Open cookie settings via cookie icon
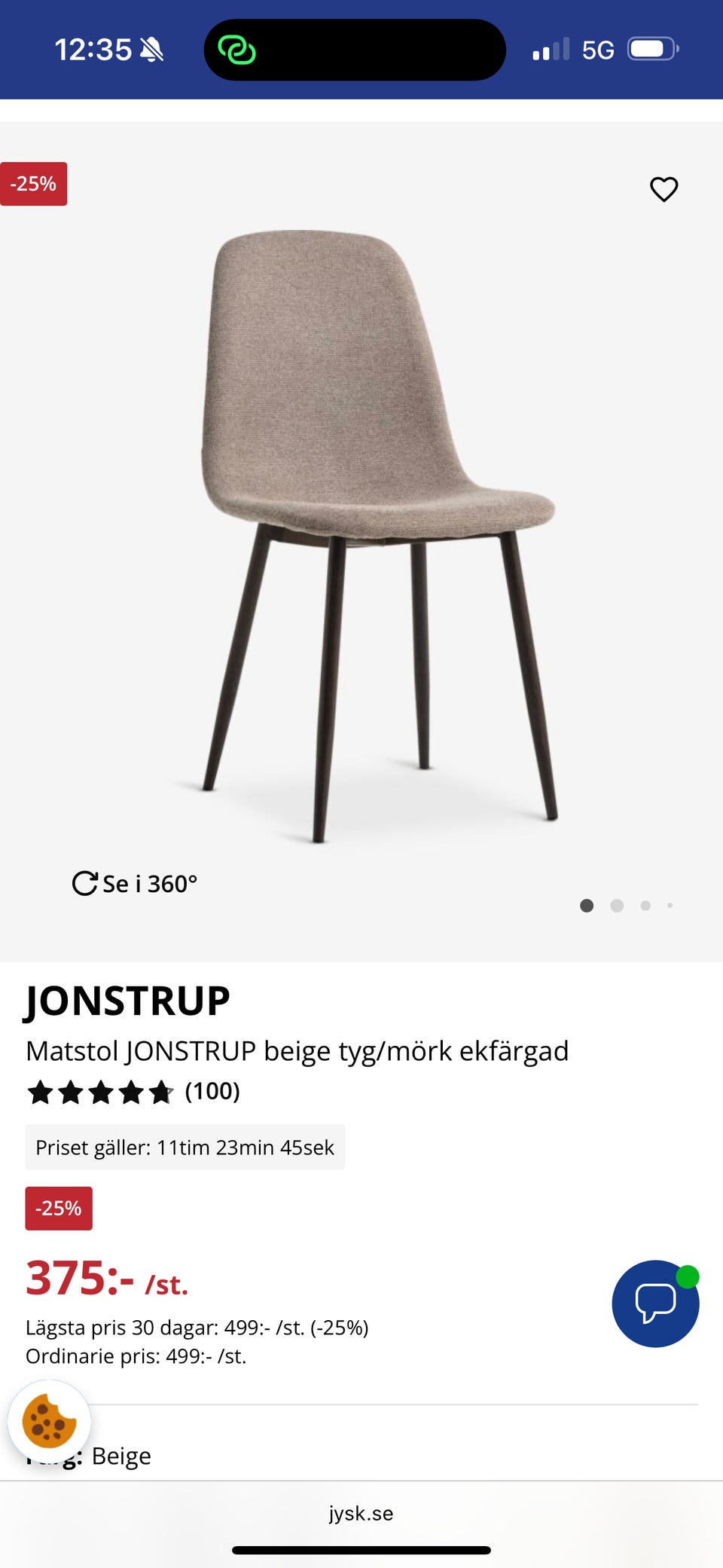Viewport: 723px width, 1568px height. click(x=52, y=1421)
